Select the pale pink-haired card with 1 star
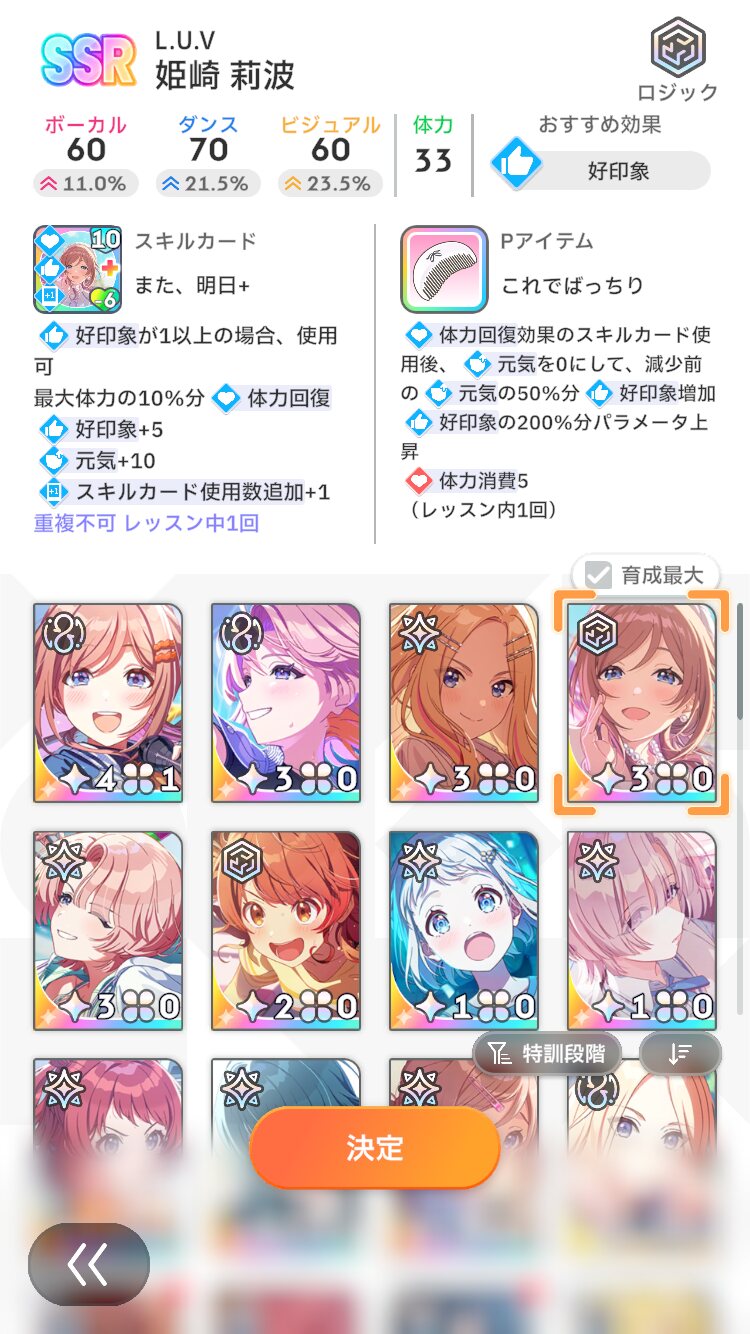750x1334 pixels. (642, 931)
